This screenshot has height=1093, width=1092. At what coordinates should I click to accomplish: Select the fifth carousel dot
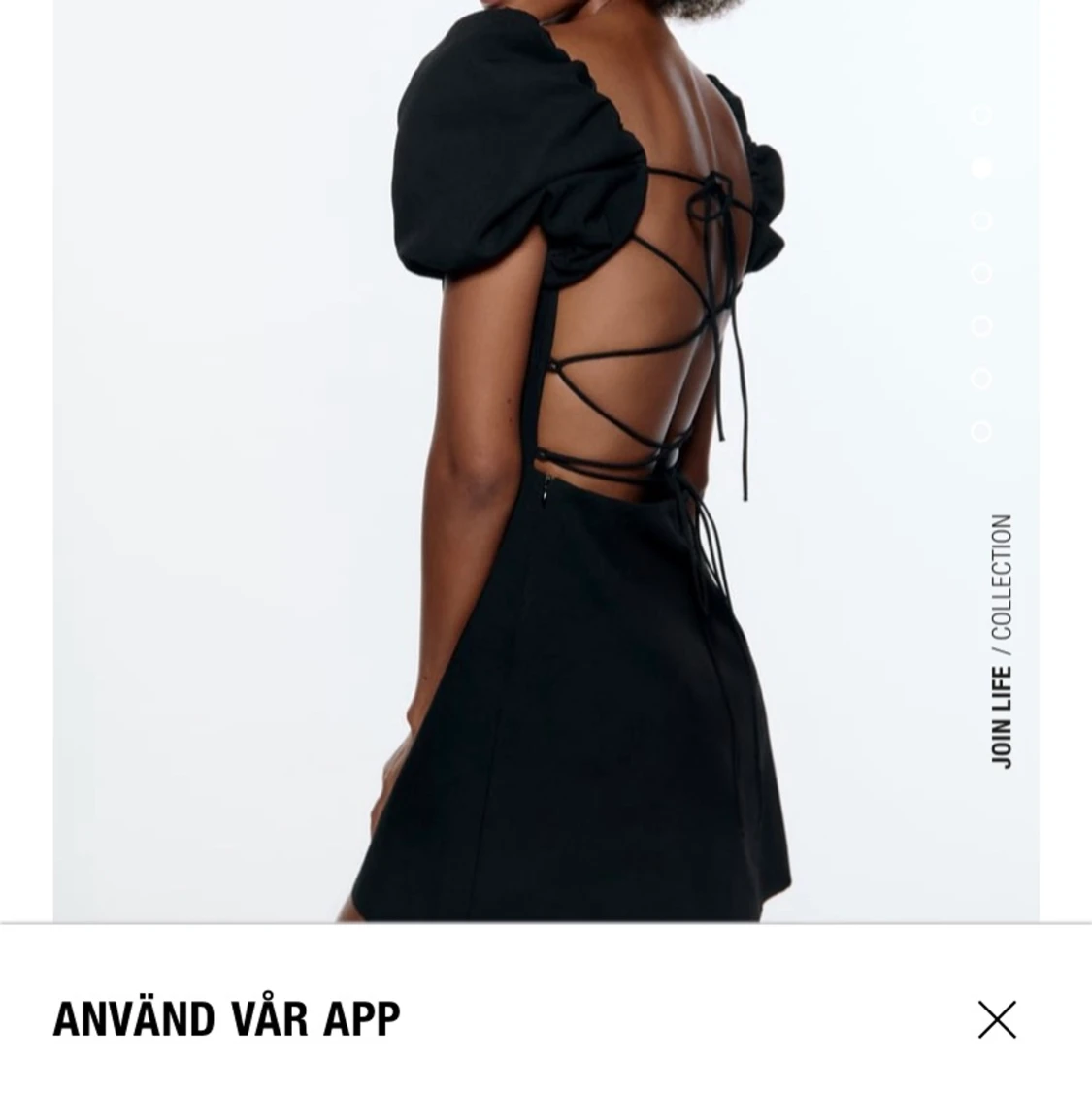981,325
